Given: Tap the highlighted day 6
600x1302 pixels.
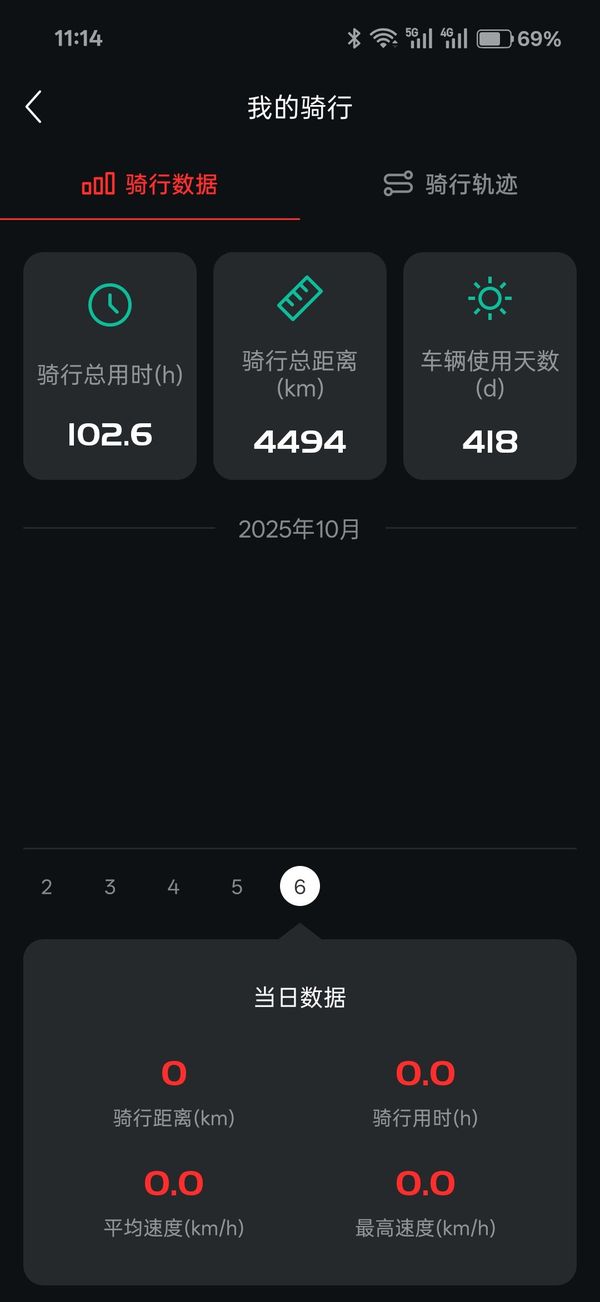Looking at the screenshot, I should (x=300, y=887).
